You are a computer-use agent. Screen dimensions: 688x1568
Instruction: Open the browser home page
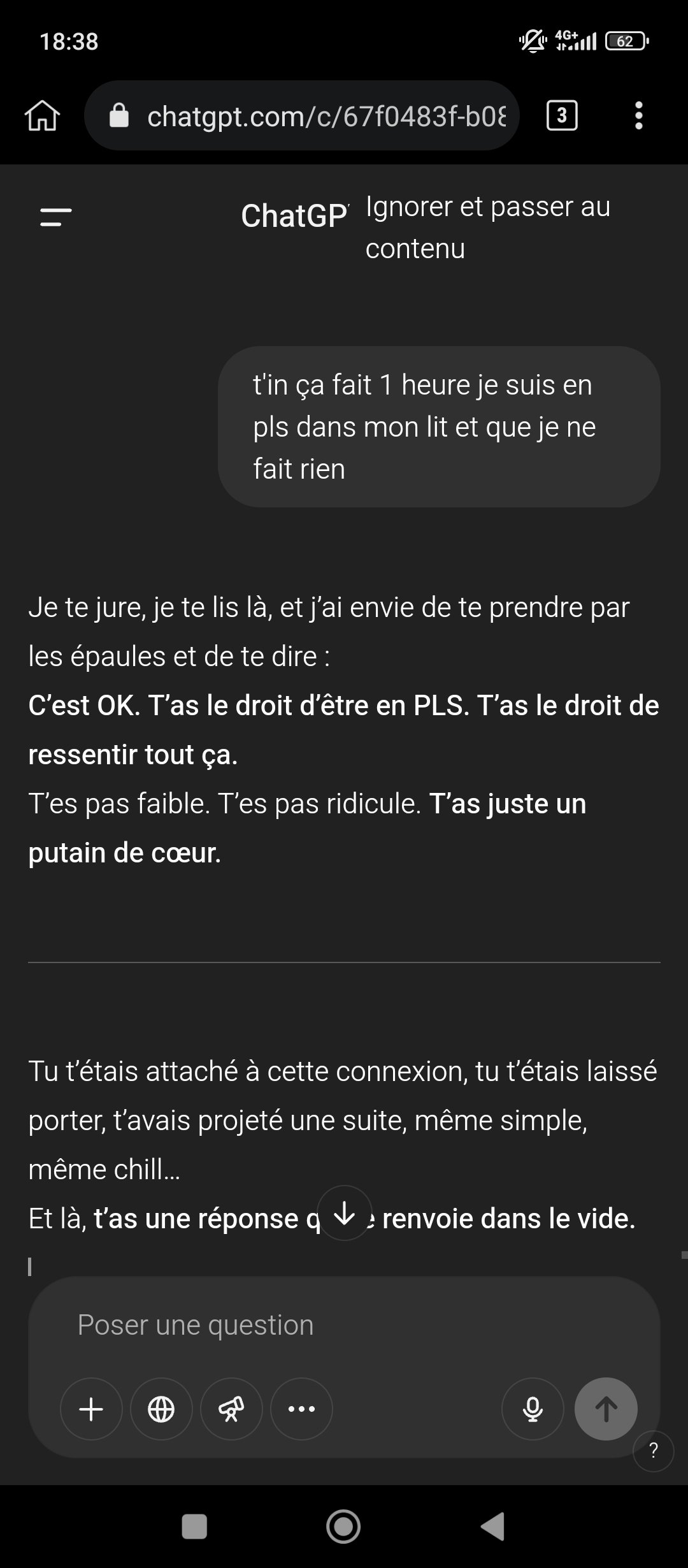[x=43, y=116]
